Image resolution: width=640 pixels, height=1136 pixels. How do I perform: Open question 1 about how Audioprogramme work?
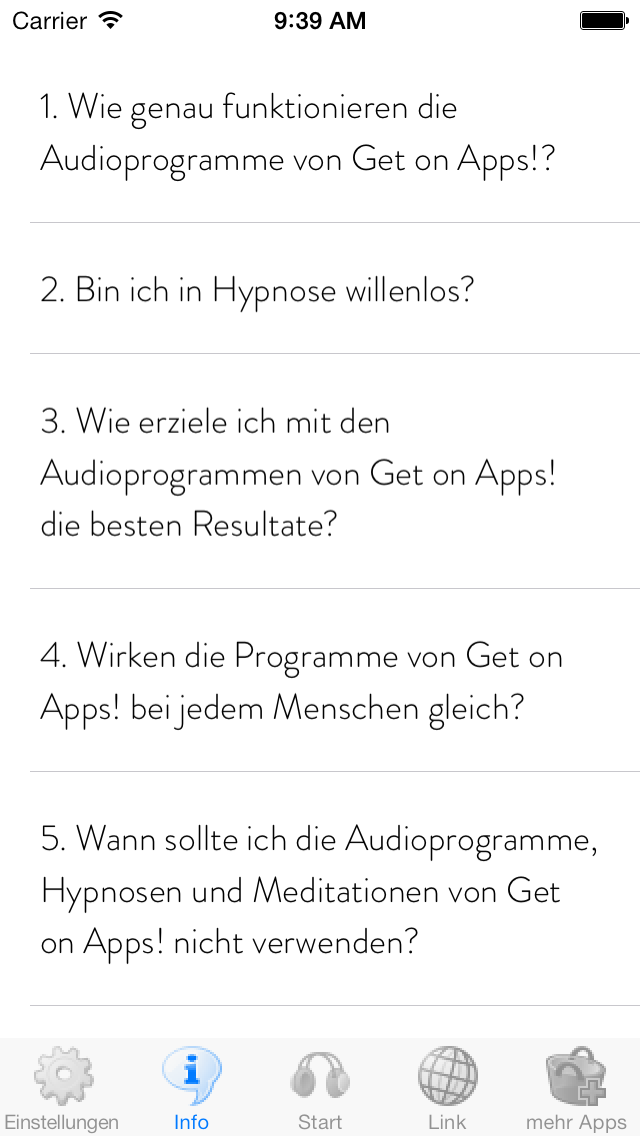point(320,135)
